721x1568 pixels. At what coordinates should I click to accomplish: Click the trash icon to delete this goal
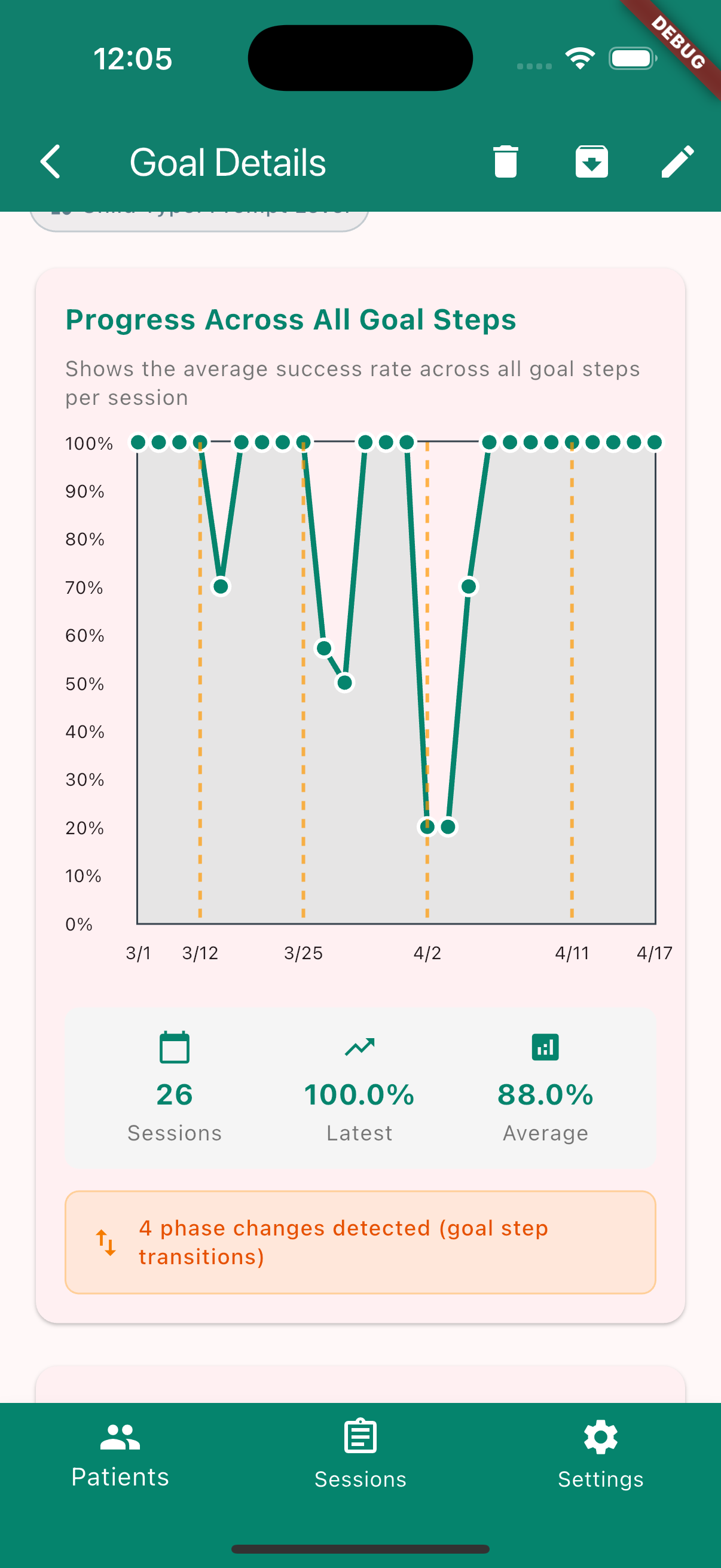pos(506,161)
